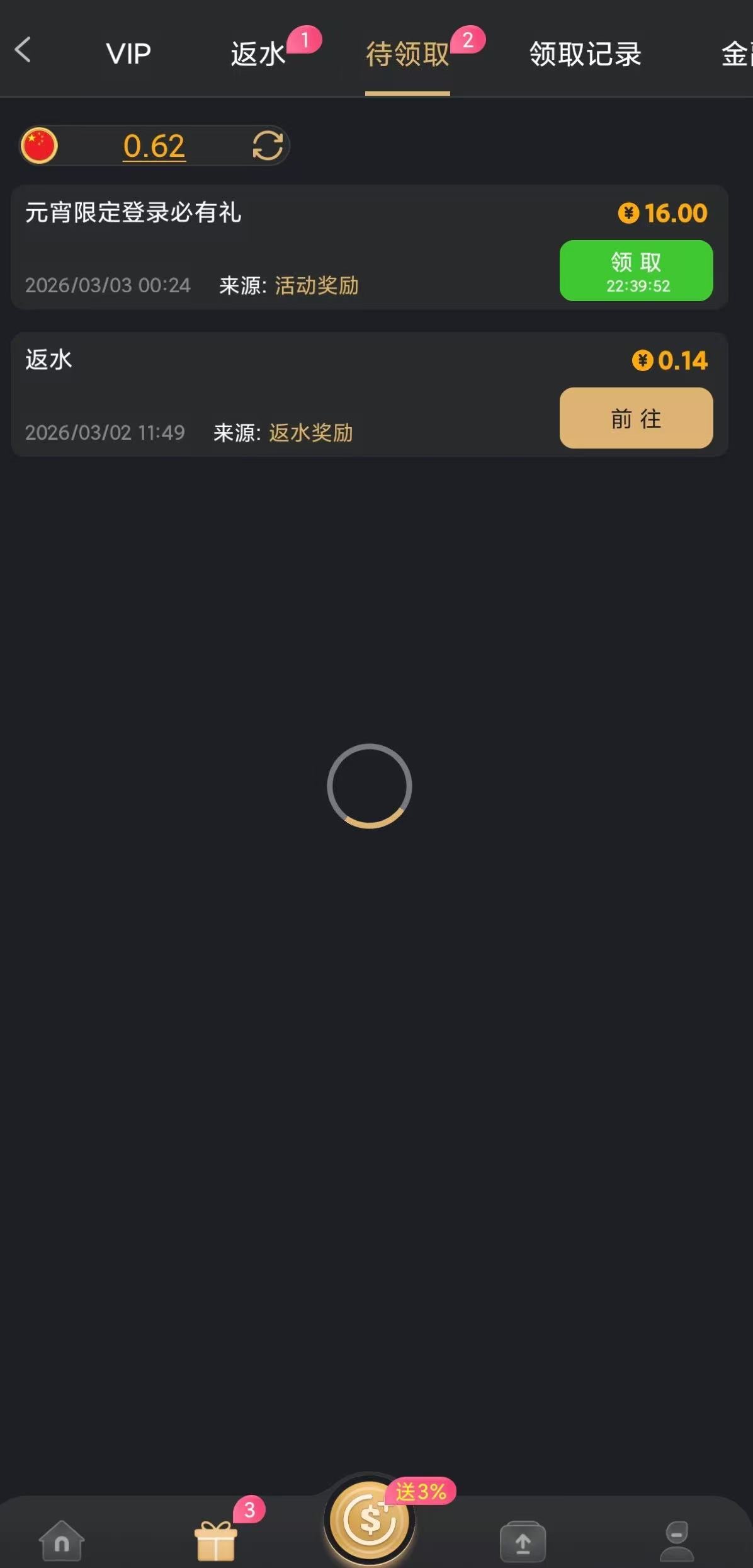Go back using the top-left arrow
This screenshot has height=1568, width=753.
[23, 50]
